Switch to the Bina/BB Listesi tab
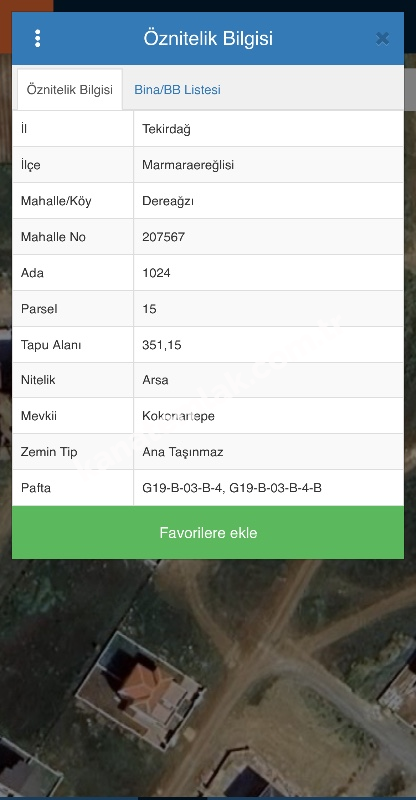Image resolution: width=416 pixels, height=800 pixels. point(177,90)
